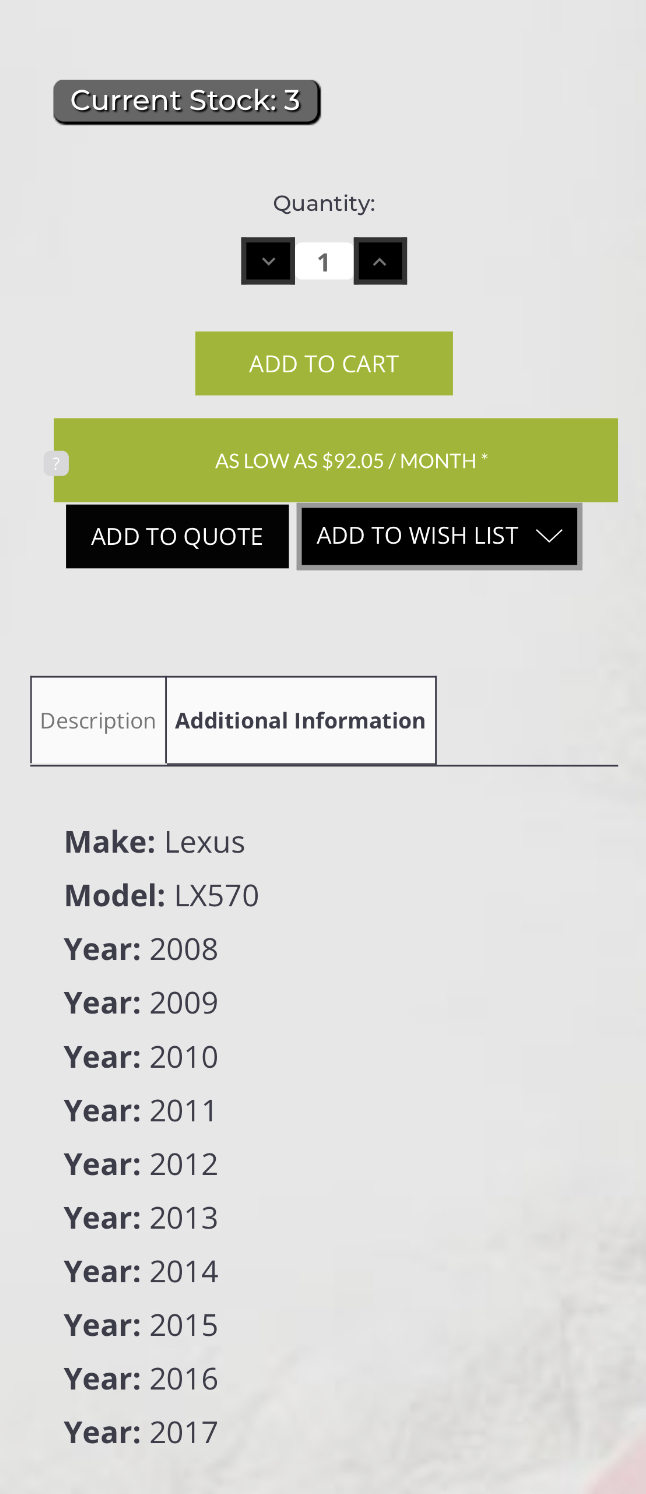The image size is (646, 1494).
Task: Open the monthly financing offer banner
Action: tap(350, 460)
